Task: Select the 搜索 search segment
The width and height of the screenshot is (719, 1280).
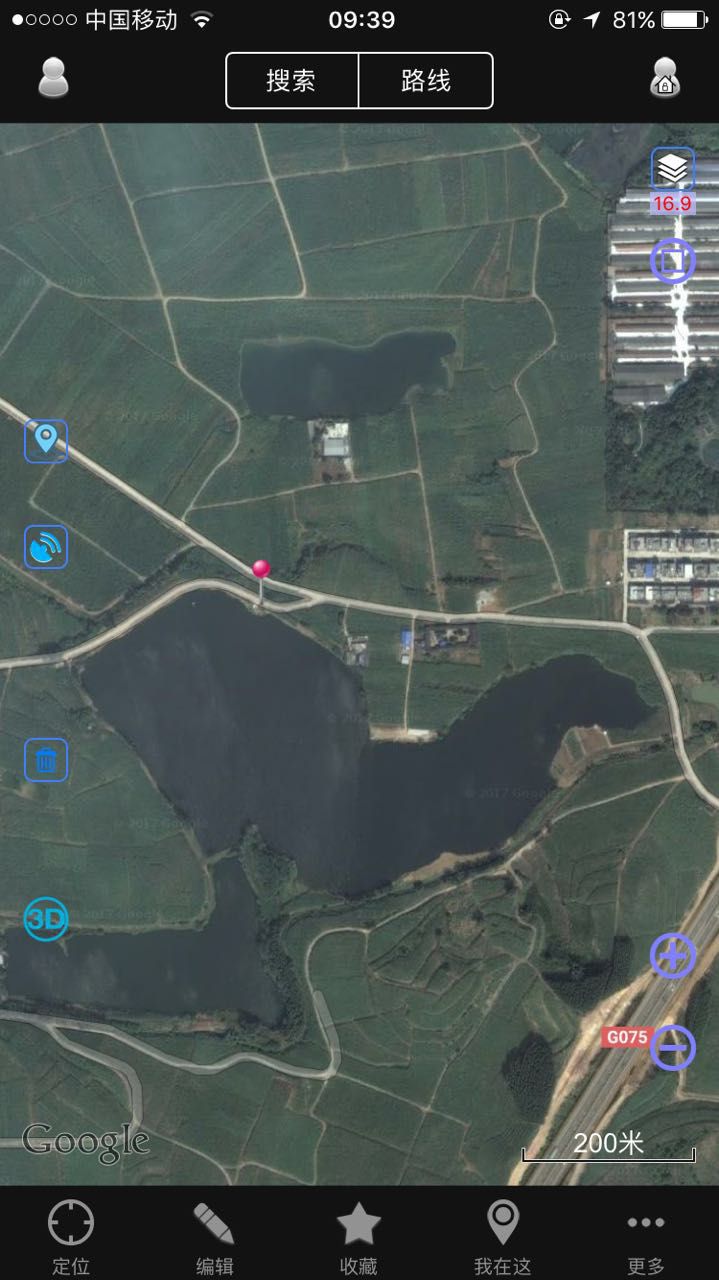Action: click(x=292, y=81)
